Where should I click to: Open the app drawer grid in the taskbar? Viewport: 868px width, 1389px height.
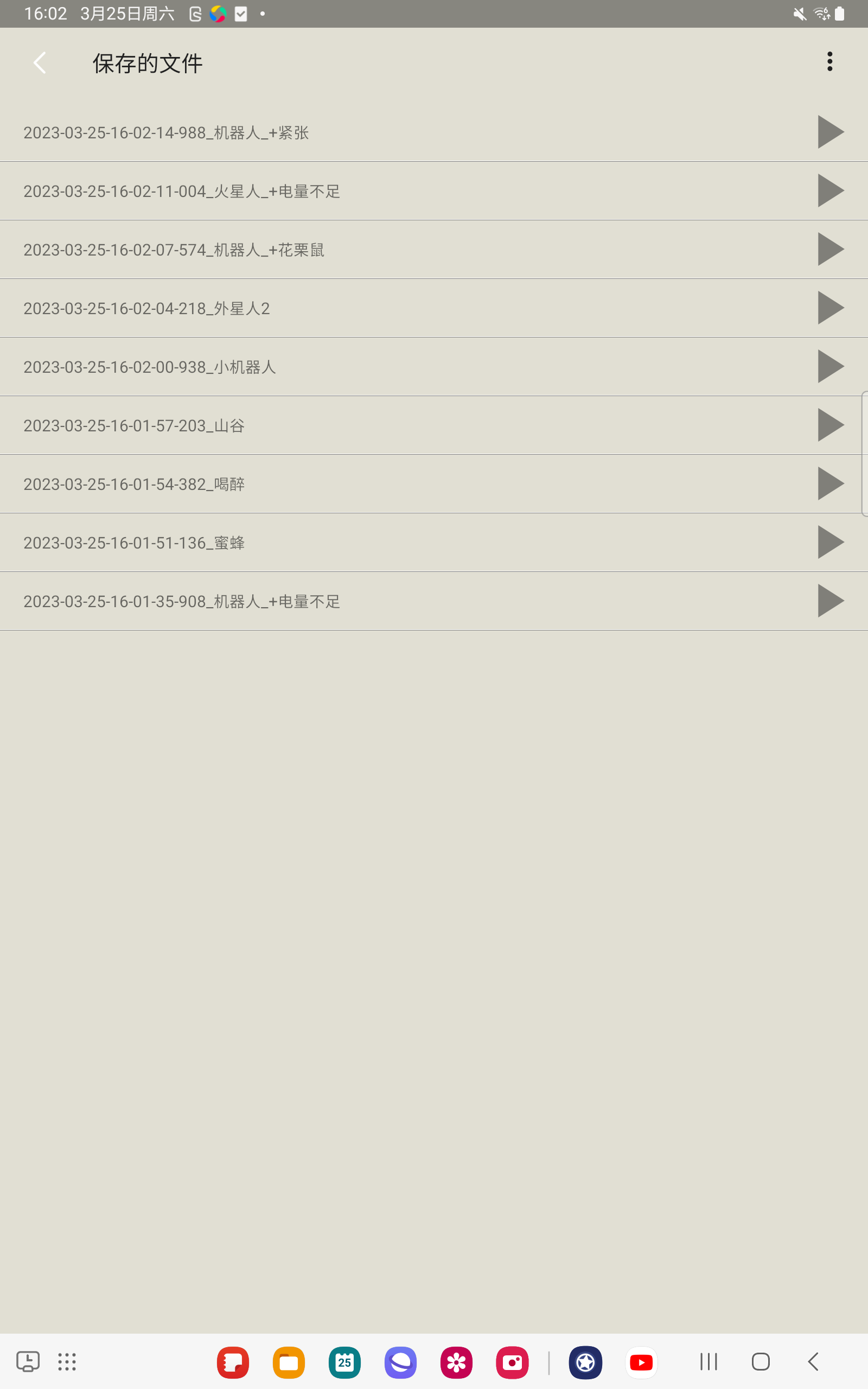[67, 1361]
